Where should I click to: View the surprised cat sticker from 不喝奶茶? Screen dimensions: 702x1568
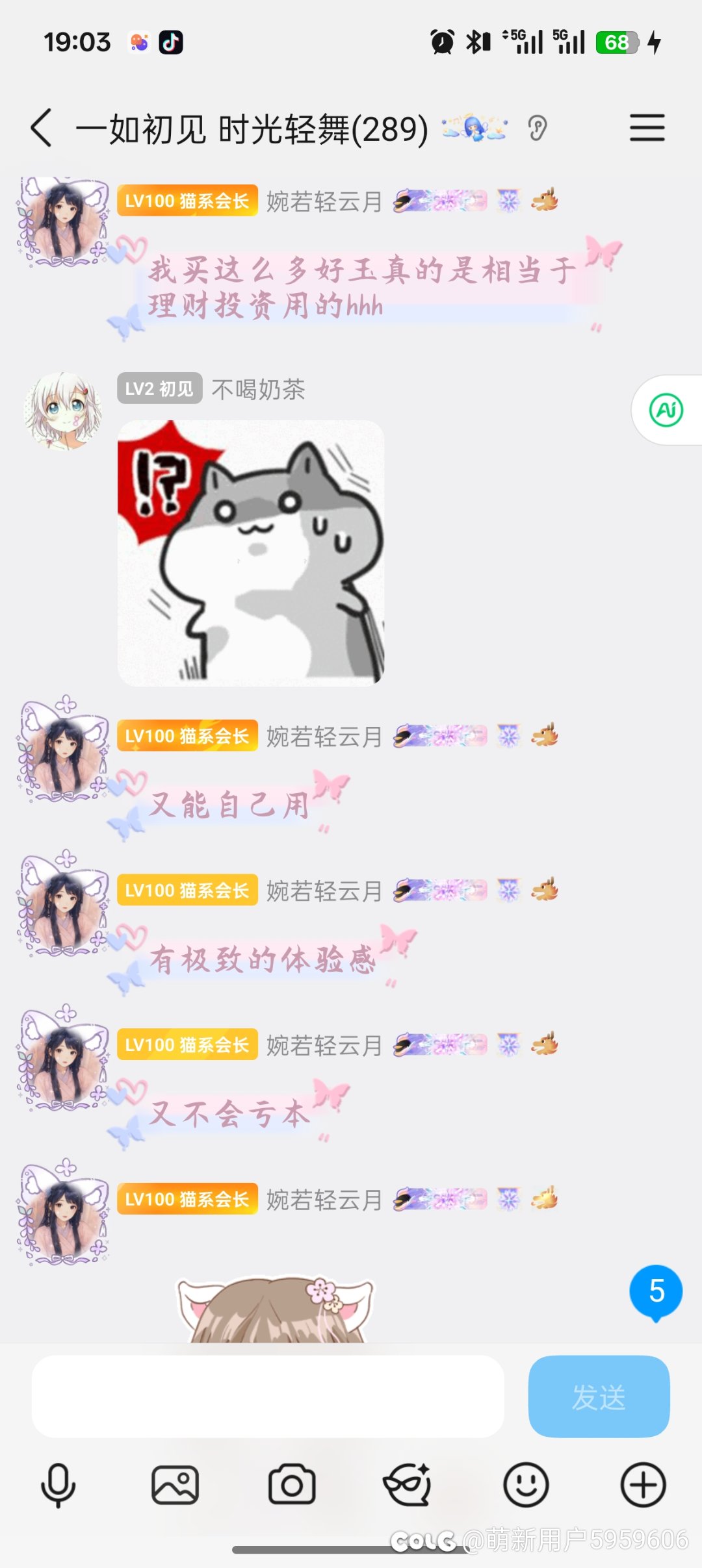(251, 553)
